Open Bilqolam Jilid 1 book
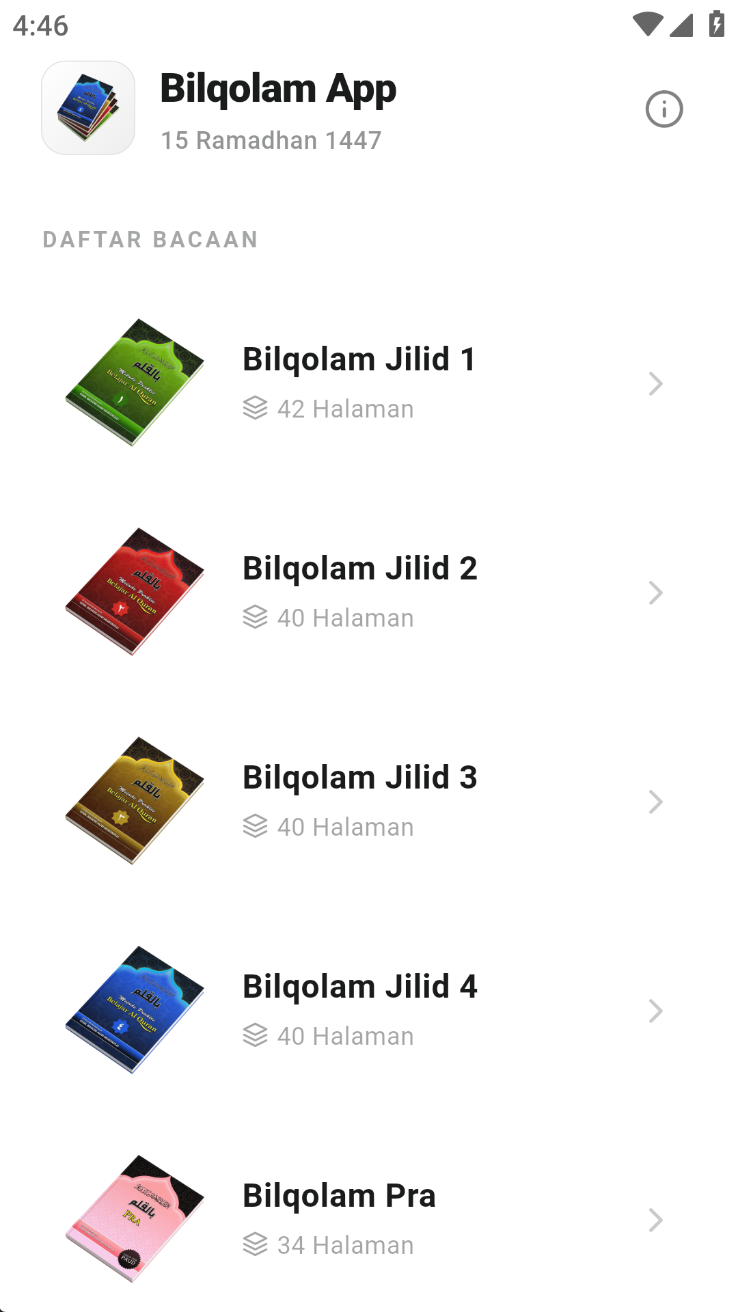The height and width of the screenshot is (1312, 738). pyautogui.click(x=360, y=383)
